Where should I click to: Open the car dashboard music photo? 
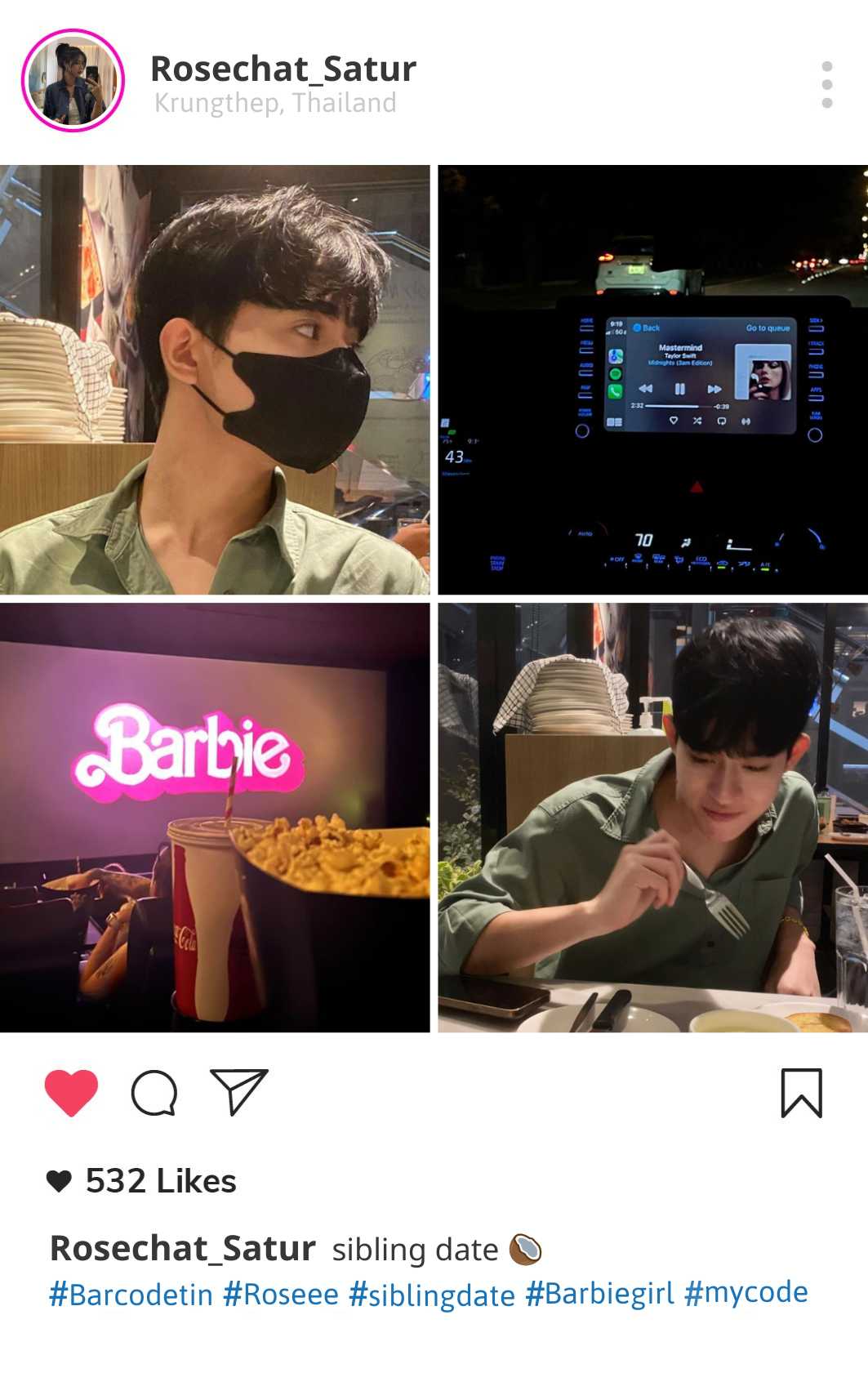[x=652, y=380]
